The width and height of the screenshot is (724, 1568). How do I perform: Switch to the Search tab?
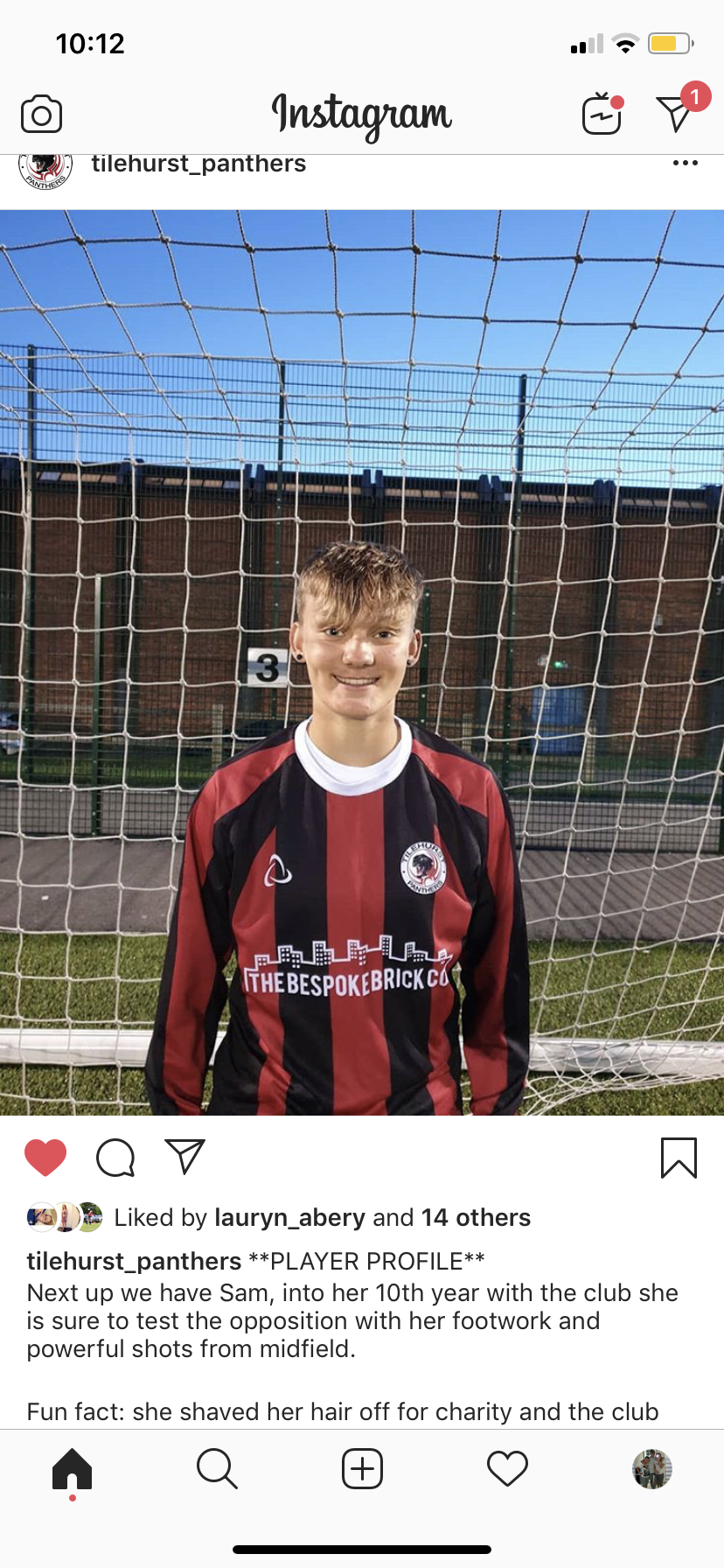click(217, 1468)
